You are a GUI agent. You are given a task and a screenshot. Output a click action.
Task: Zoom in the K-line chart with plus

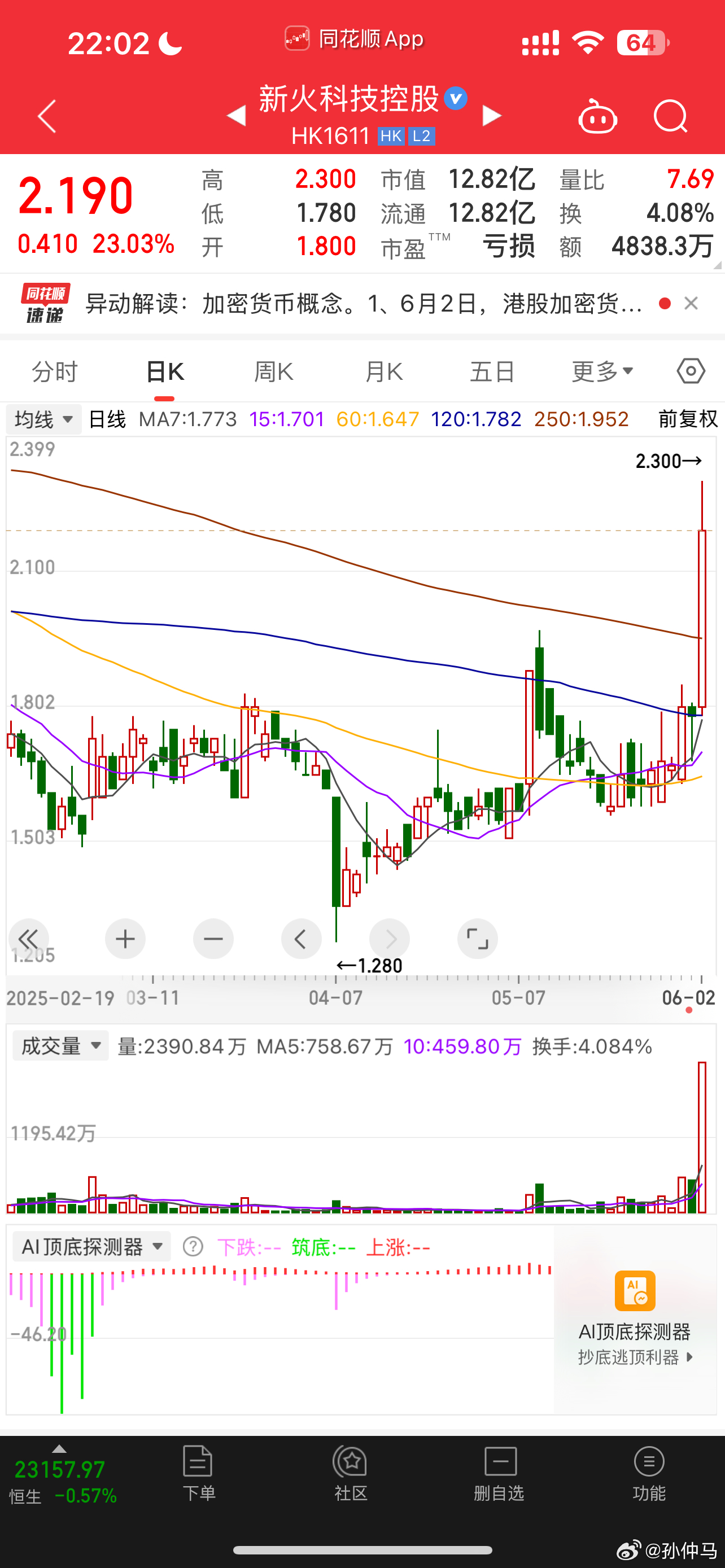pyautogui.click(x=125, y=939)
